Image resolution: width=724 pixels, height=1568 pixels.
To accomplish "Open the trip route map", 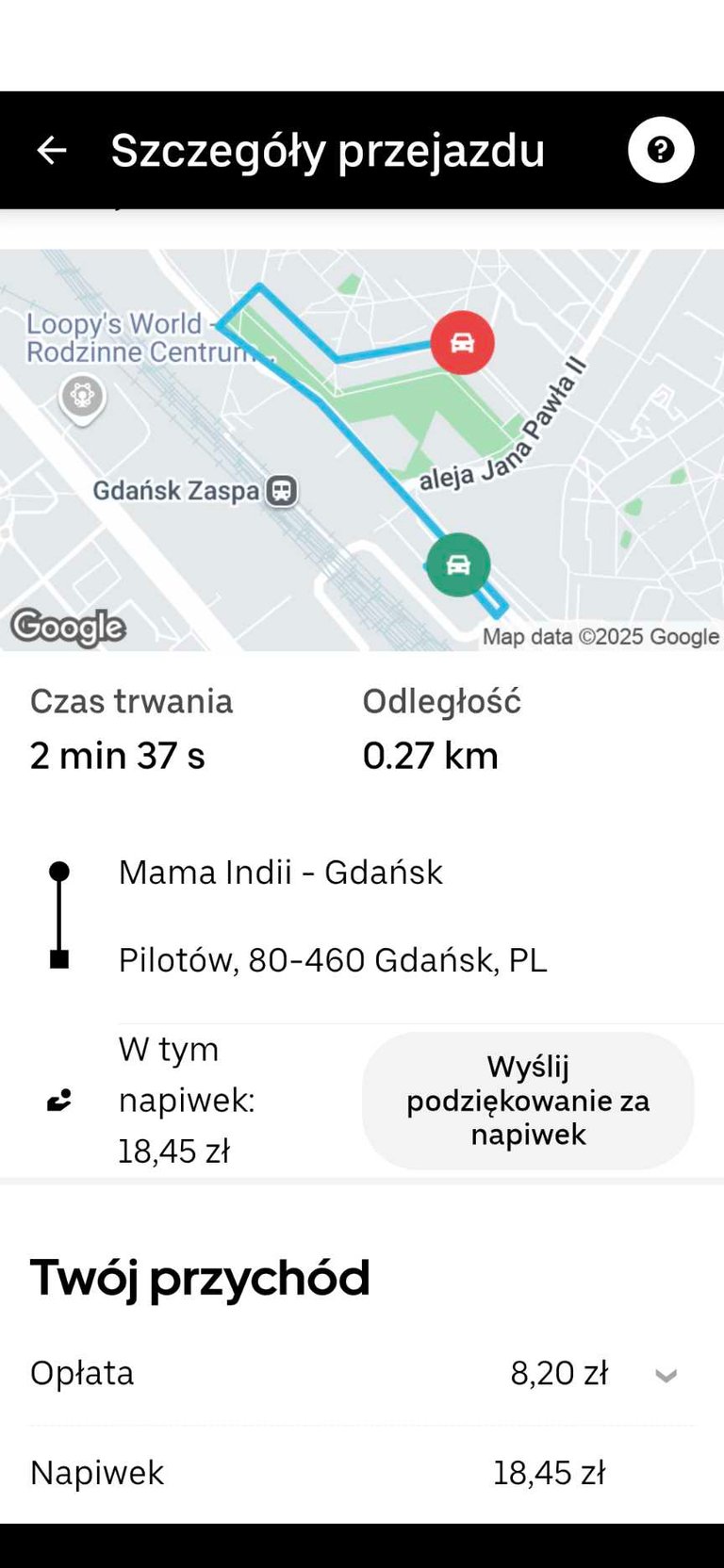I will tap(362, 449).
